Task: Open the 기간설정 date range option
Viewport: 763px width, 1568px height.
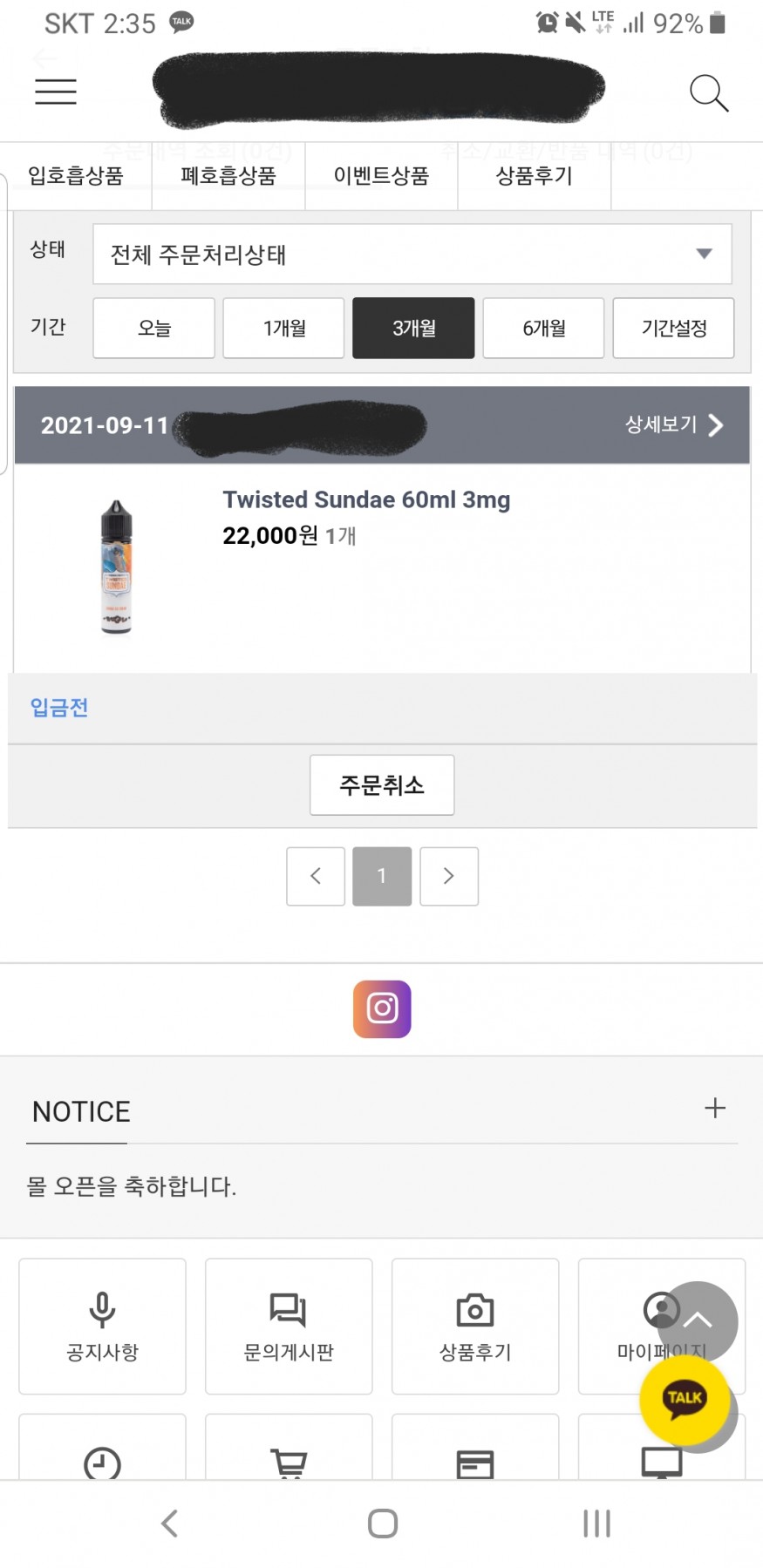Action: [x=673, y=328]
